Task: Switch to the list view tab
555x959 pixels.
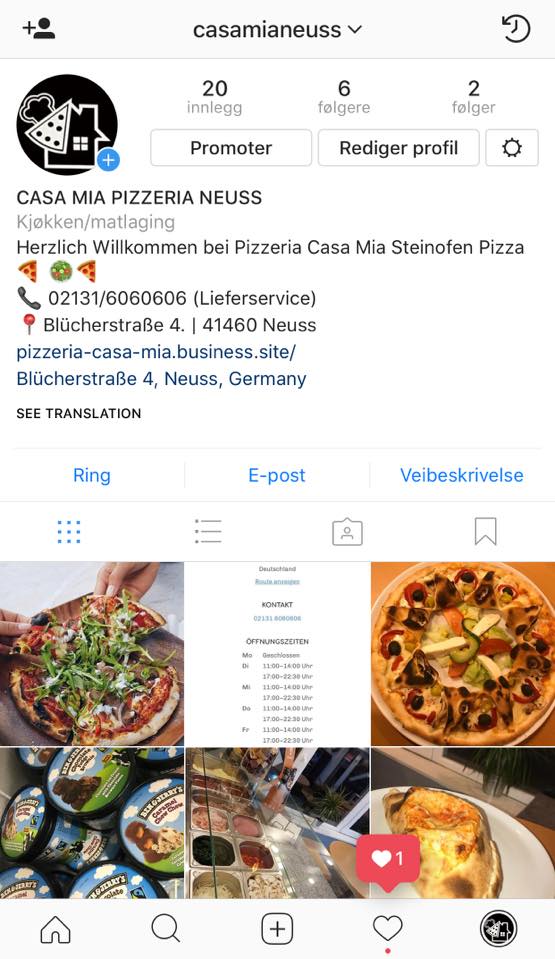Action: (208, 531)
